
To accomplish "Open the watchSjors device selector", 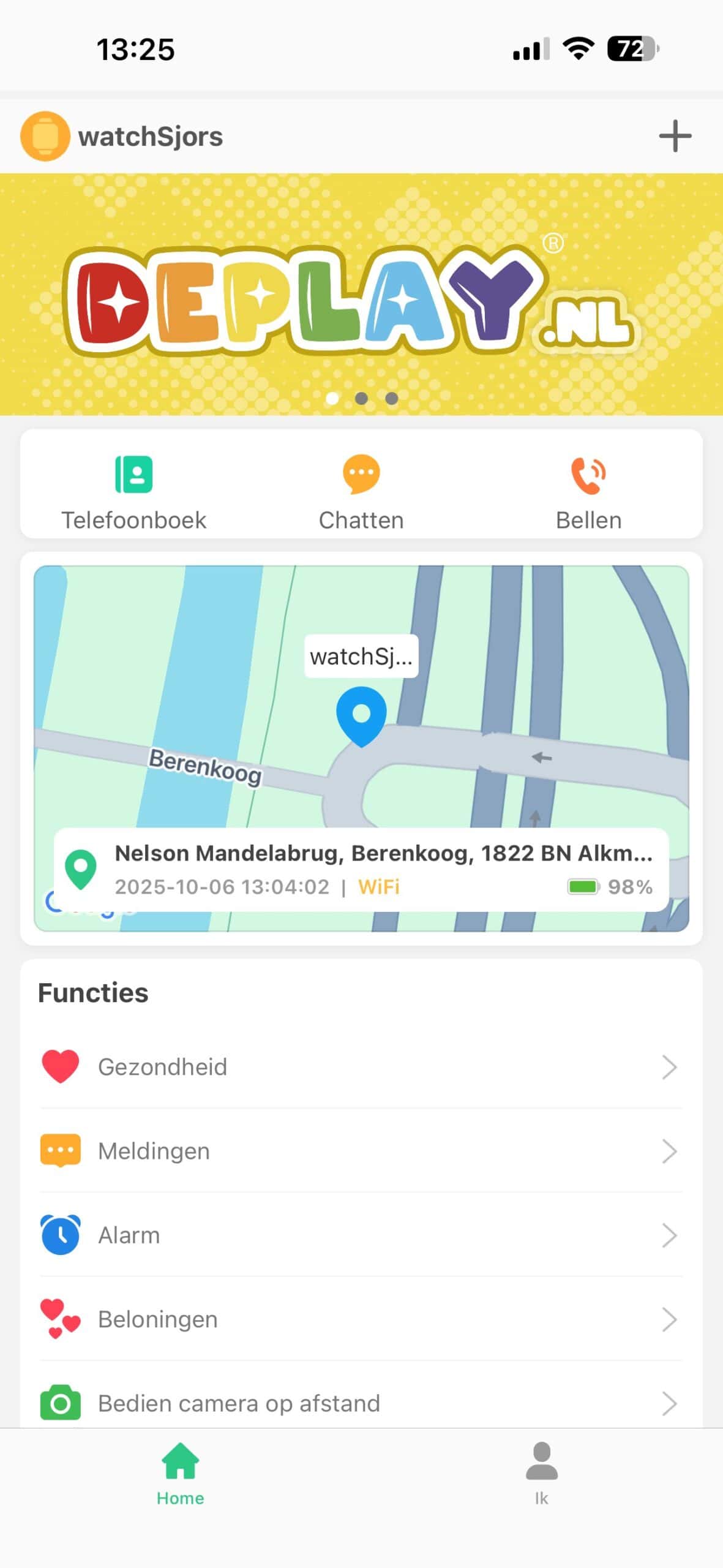I will point(122,136).
